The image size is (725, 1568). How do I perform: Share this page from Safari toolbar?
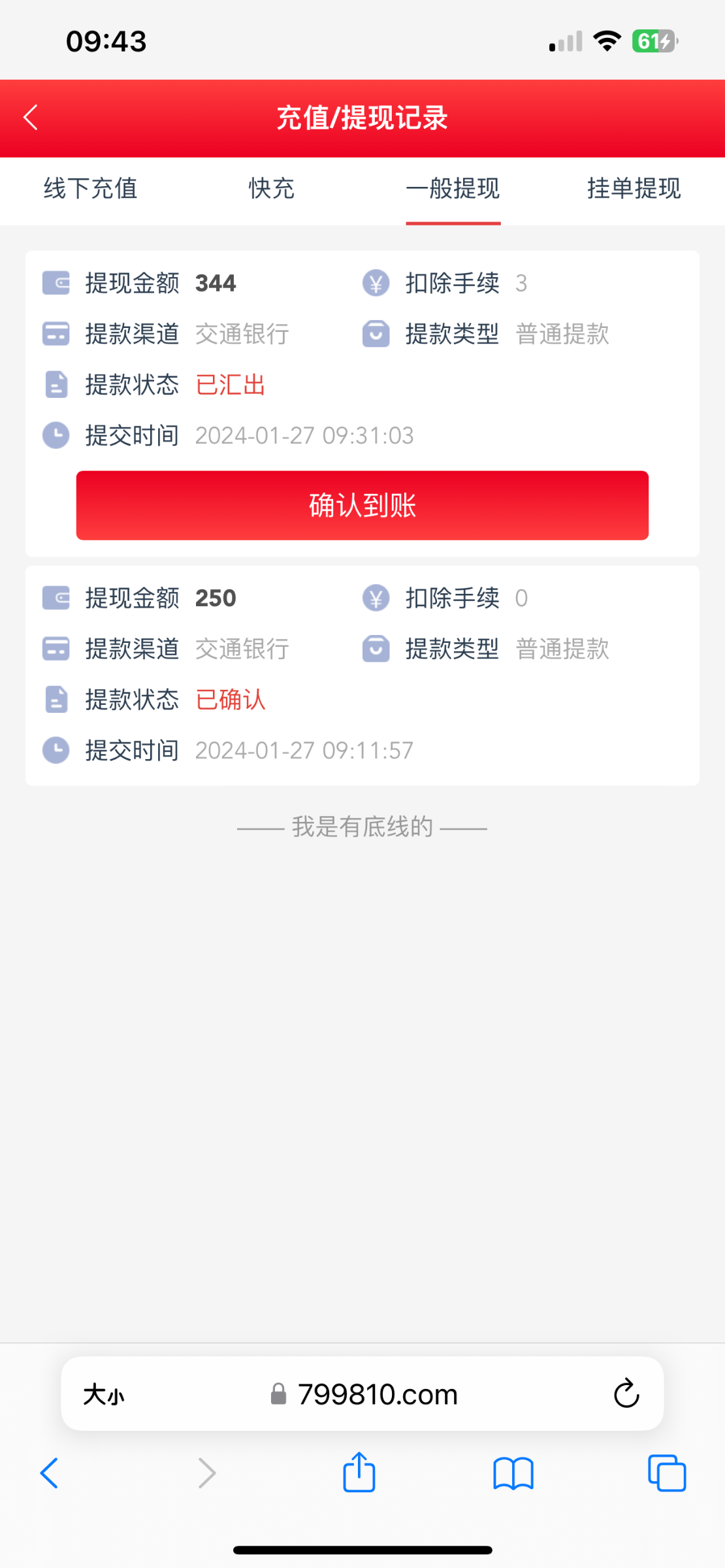coord(359,1473)
